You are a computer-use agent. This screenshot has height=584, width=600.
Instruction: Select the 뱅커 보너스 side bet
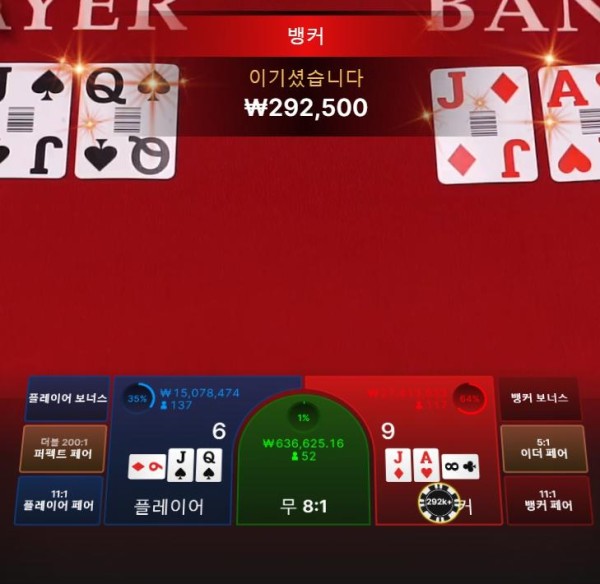[539, 398]
